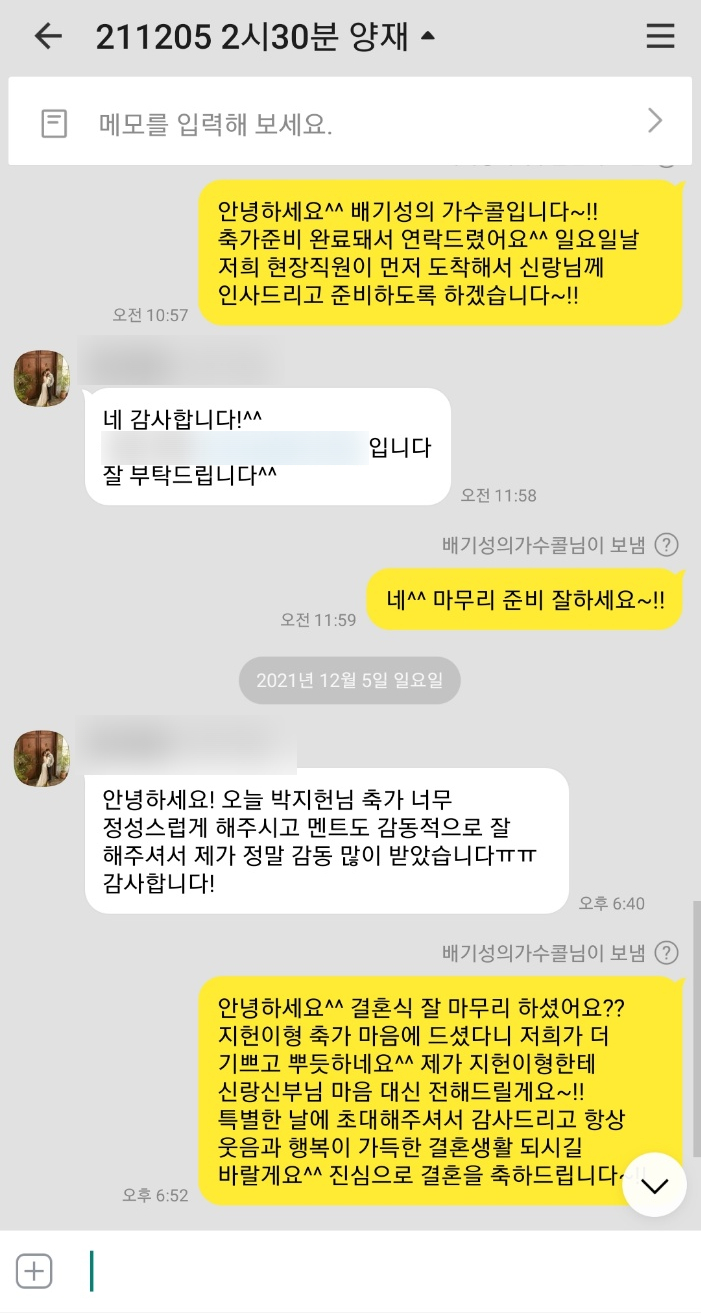Open the profile photo beside the 박지헌님 축가 message

pos(41,758)
